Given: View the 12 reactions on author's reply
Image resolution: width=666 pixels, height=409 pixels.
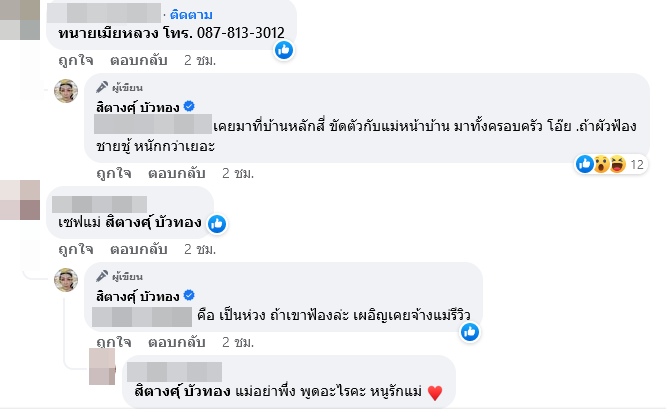Looking at the screenshot, I should pyautogui.click(x=611, y=164).
